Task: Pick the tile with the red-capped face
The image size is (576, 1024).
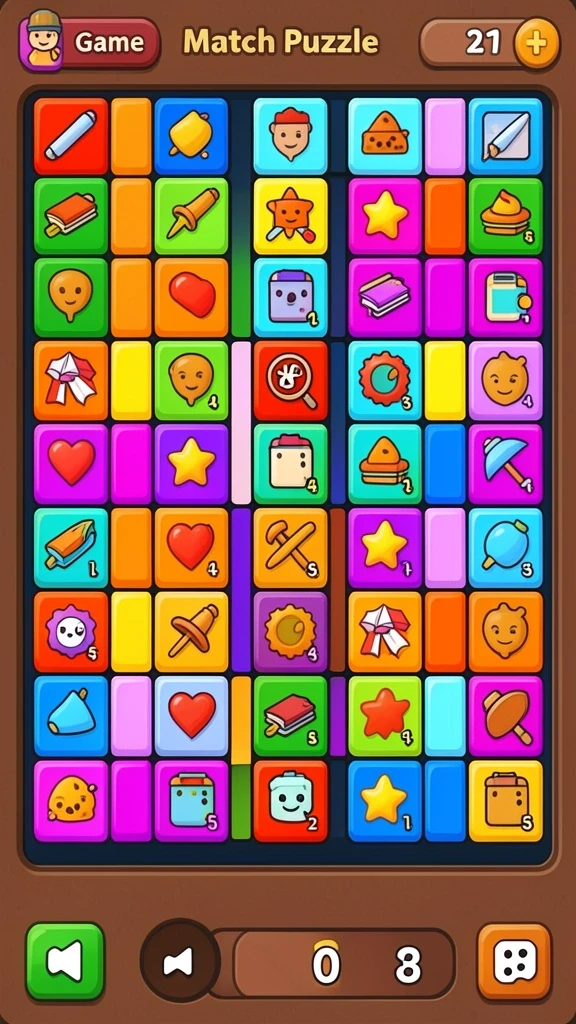Action: [291, 136]
